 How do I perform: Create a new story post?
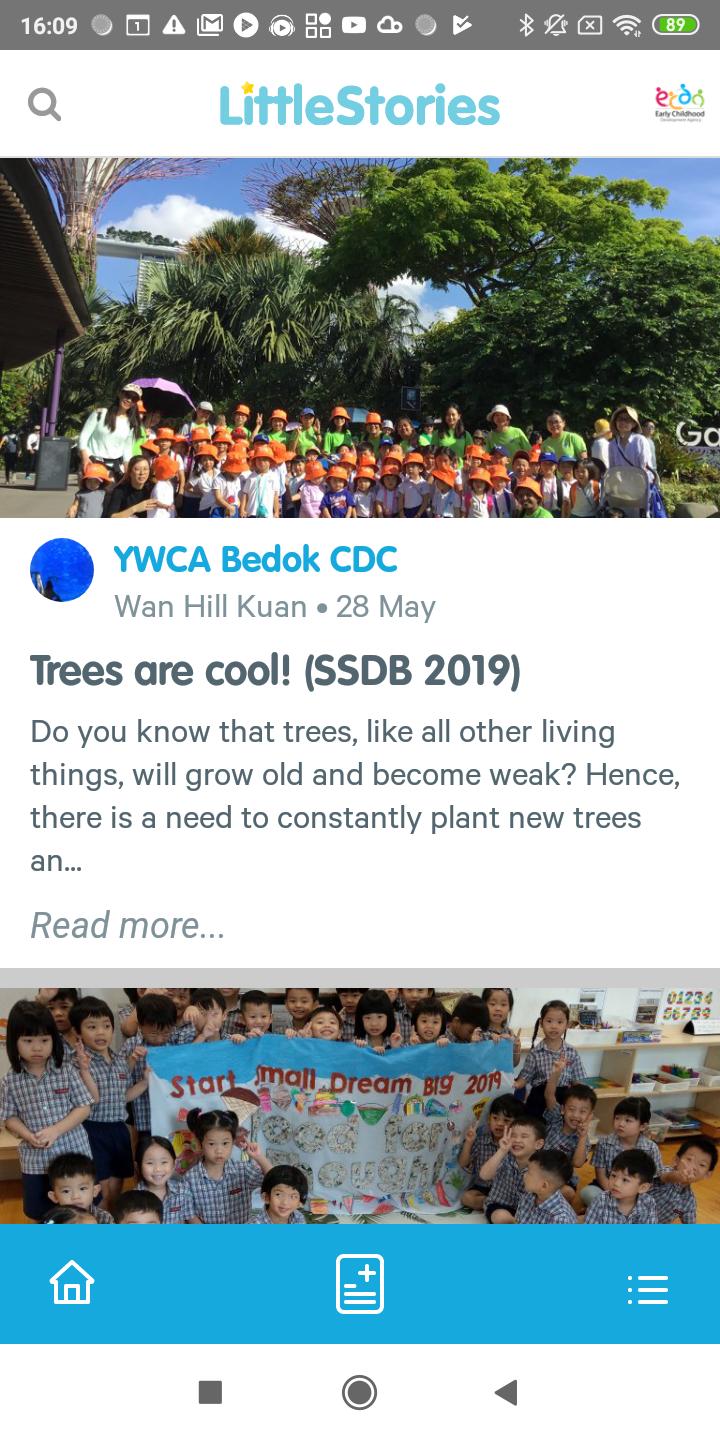click(x=360, y=1284)
